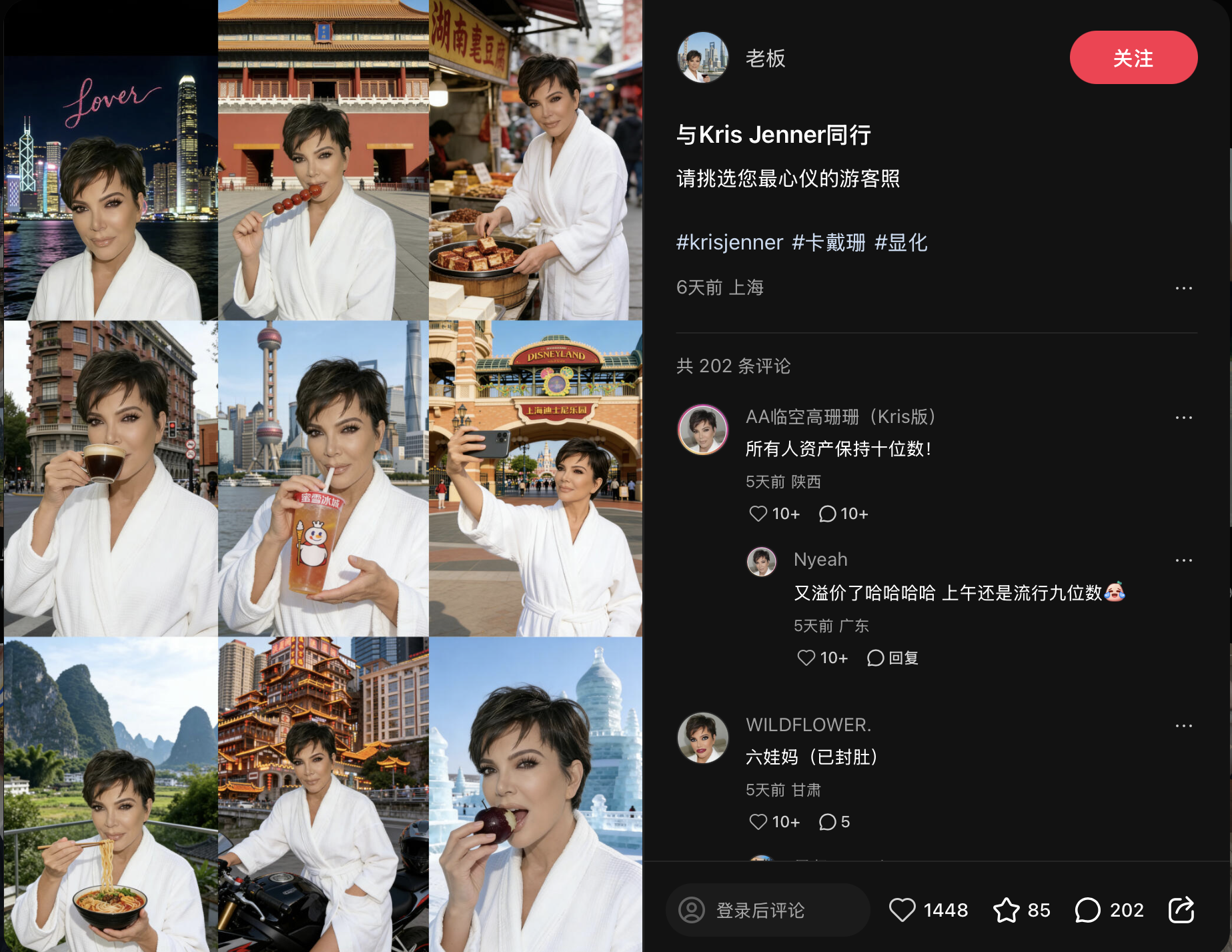Open options for AA临空高珊珊's comment
Screen dimensions: 1232x952
[1183, 418]
